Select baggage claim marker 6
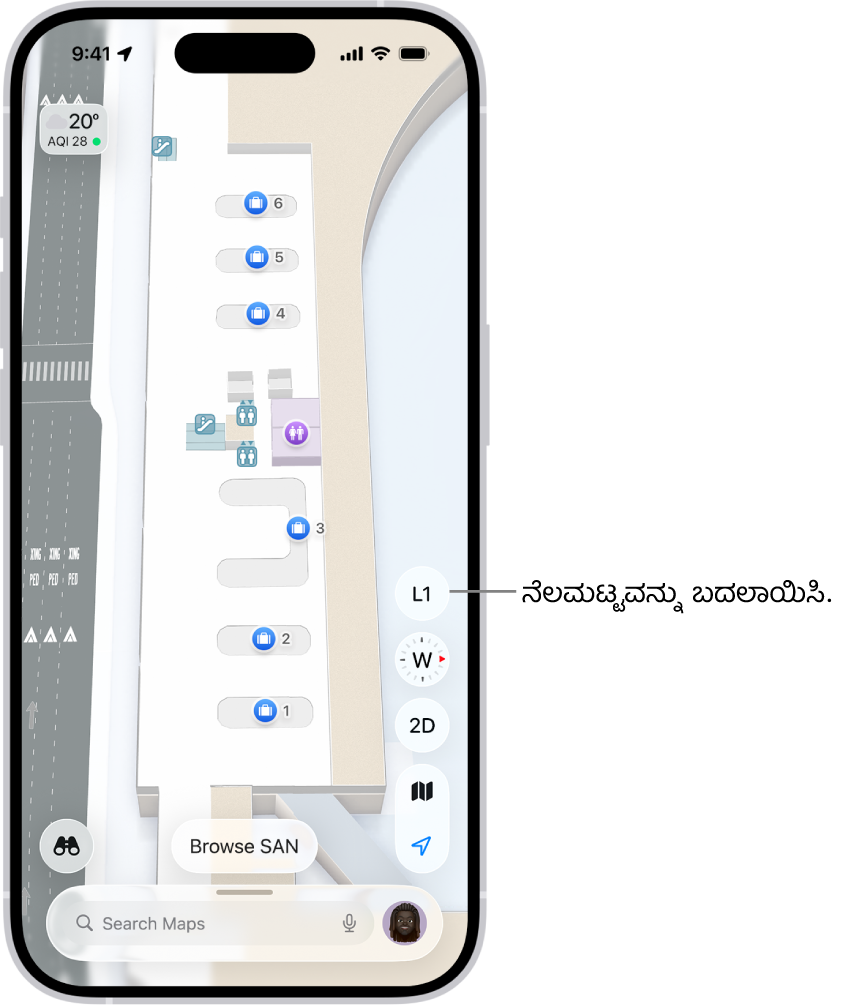 [x=255, y=204]
